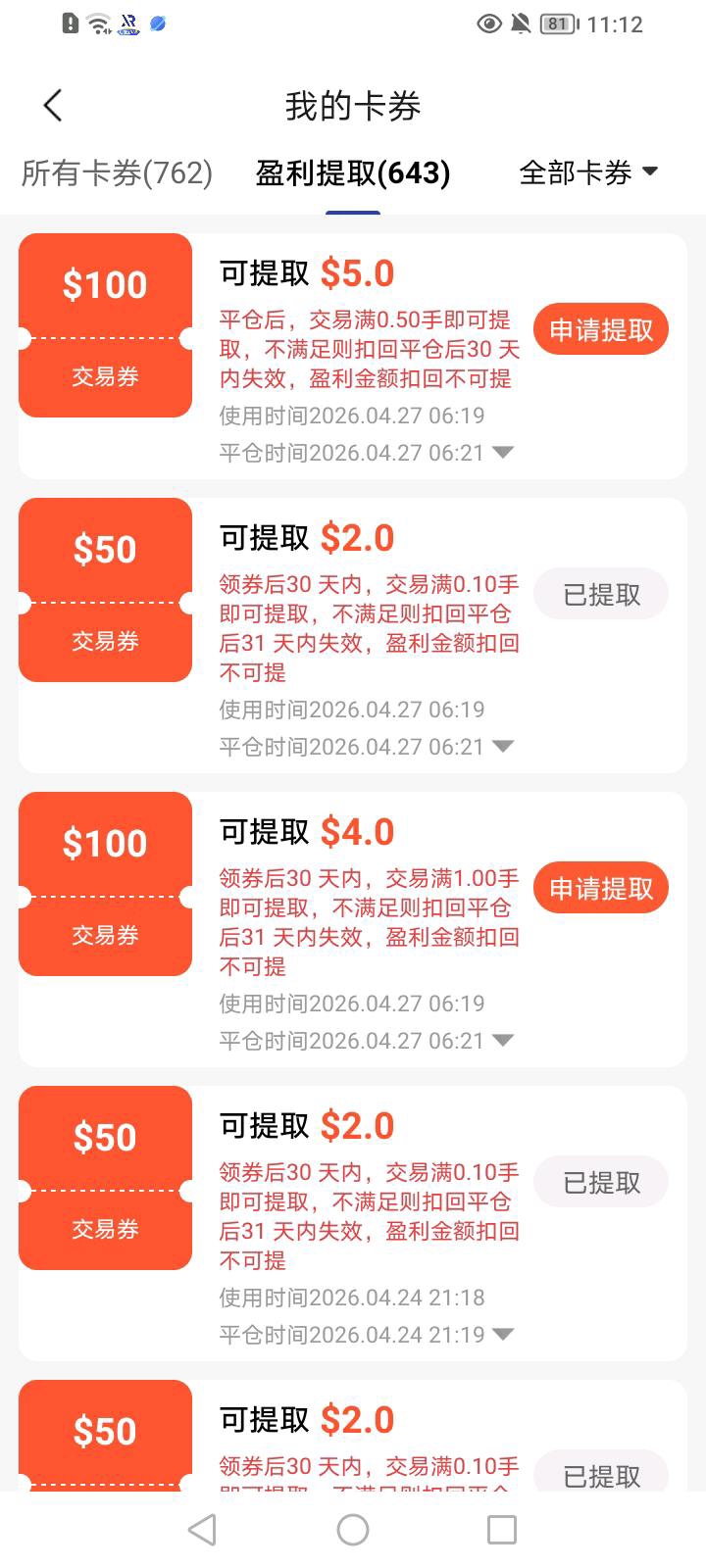Open the 全部卡券 filter dropdown
Screen dimensions: 706x1568
588,172
